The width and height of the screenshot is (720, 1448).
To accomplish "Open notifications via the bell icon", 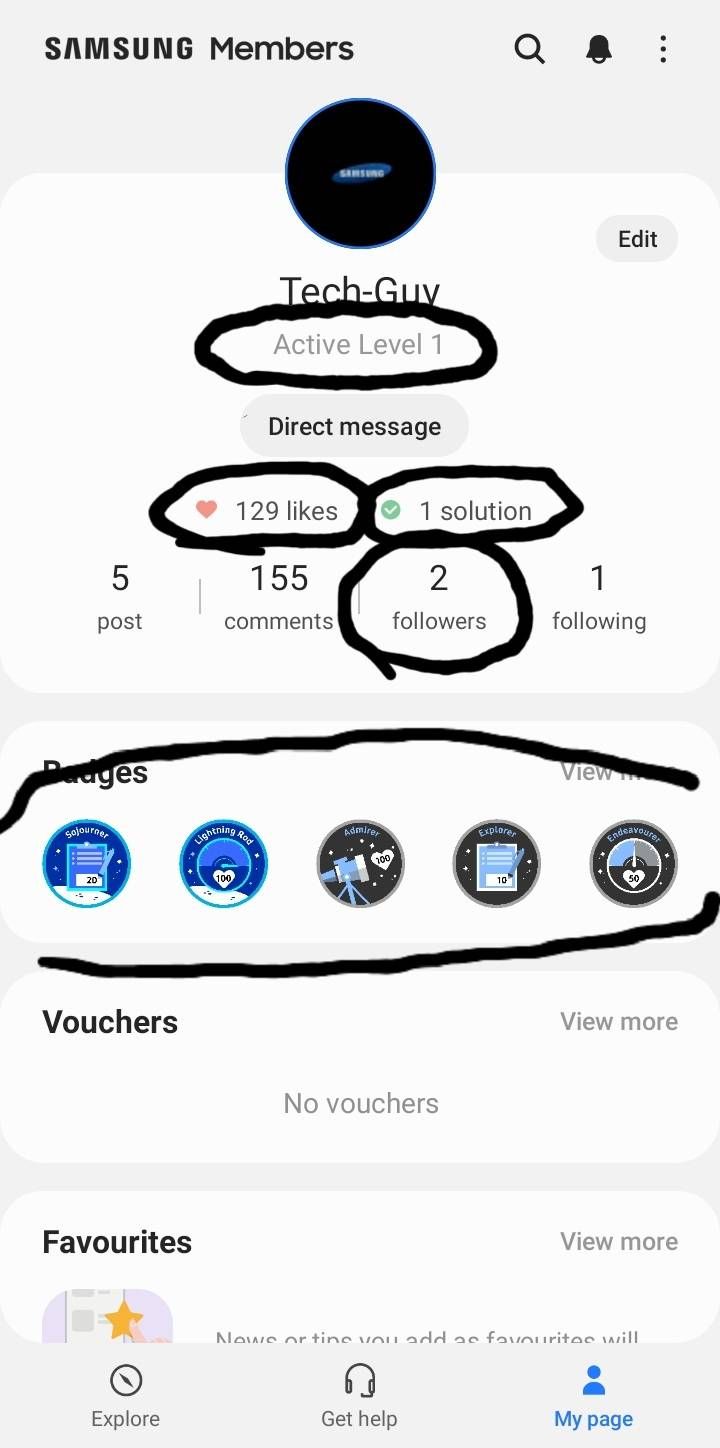I will tap(598, 48).
